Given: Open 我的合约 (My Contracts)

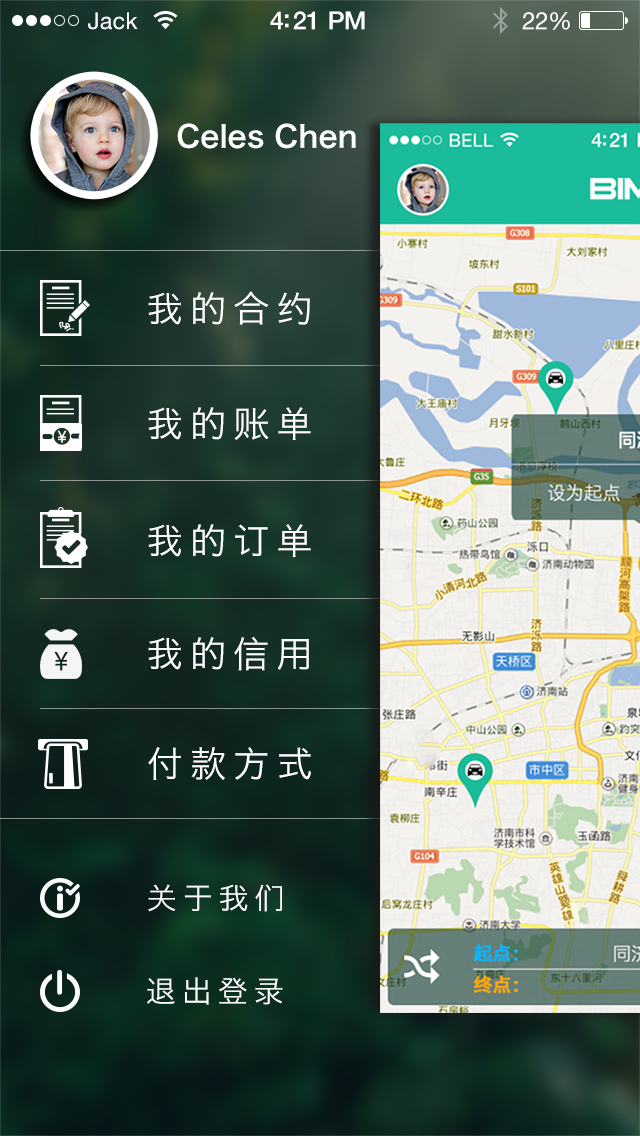Looking at the screenshot, I should [x=230, y=309].
